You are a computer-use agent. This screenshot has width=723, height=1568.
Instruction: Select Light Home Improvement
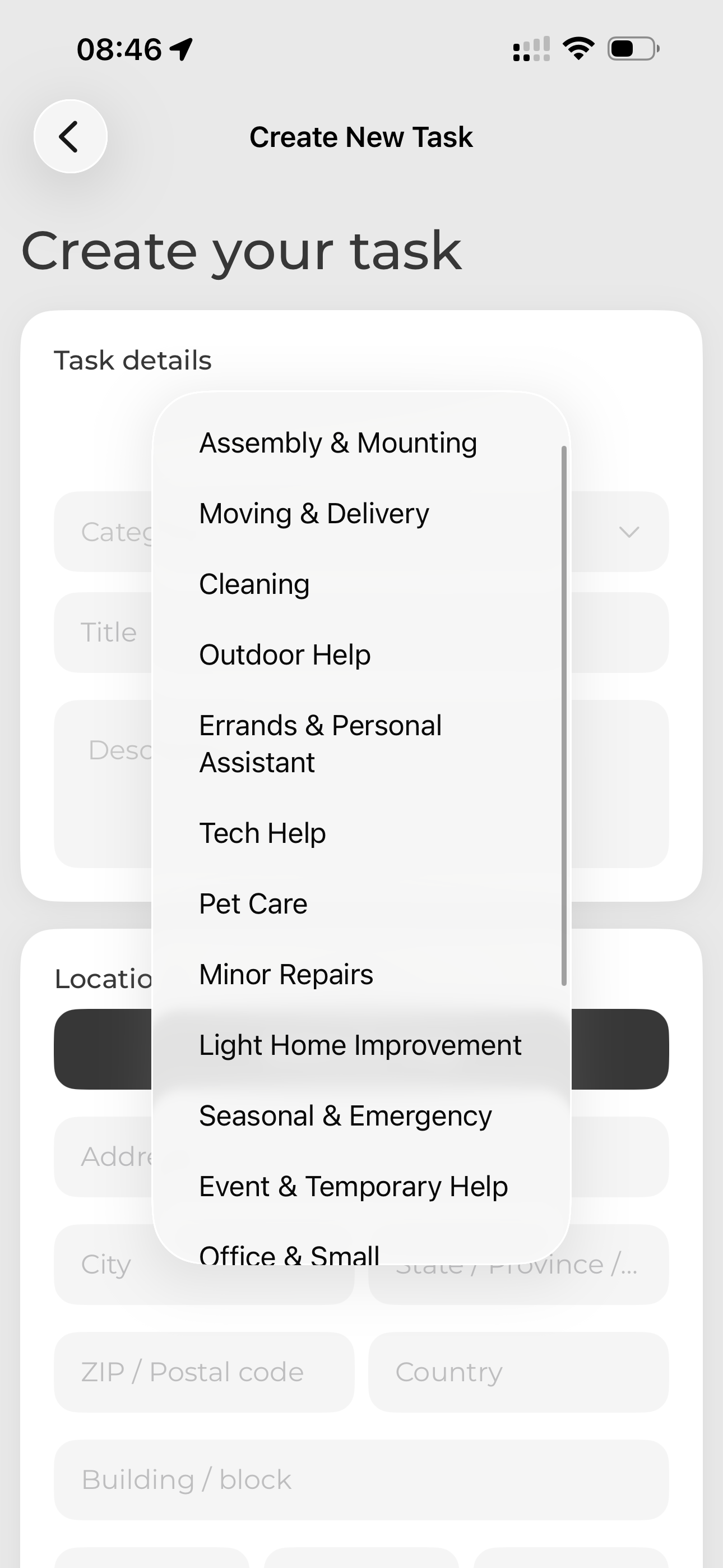point(360,1045)
